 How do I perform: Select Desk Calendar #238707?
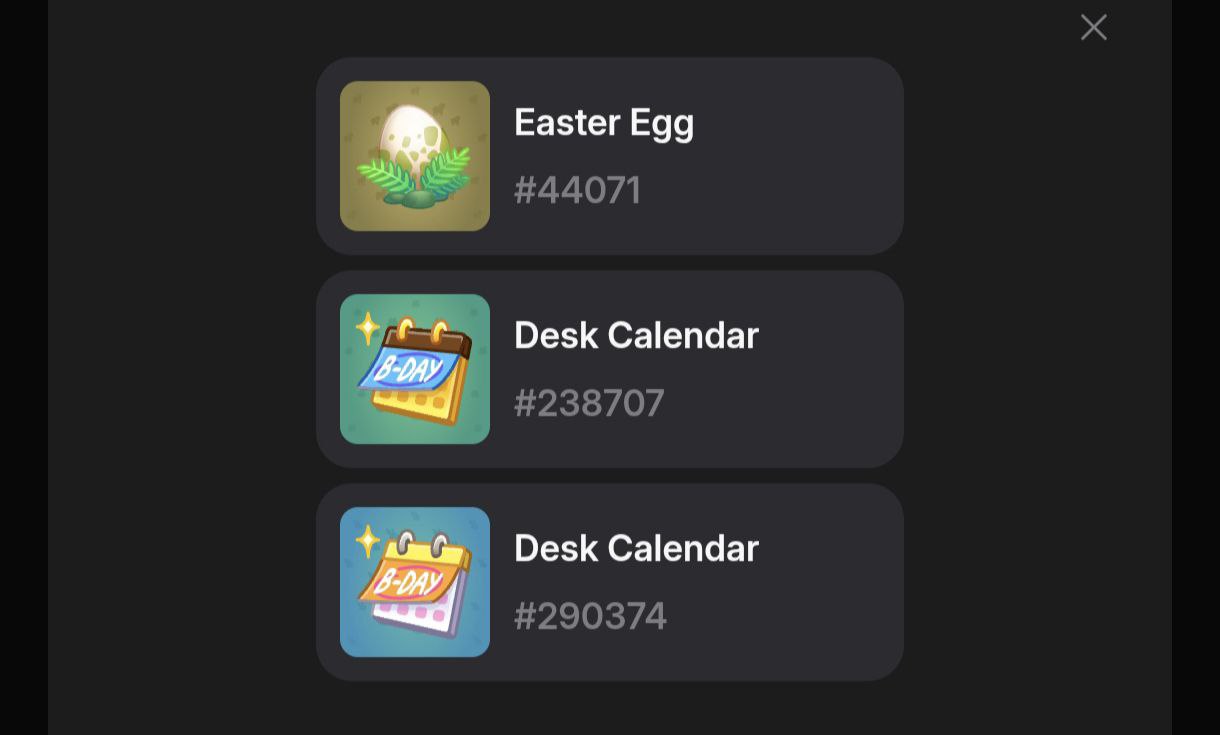pyautogui.click(x=609, y=369)
